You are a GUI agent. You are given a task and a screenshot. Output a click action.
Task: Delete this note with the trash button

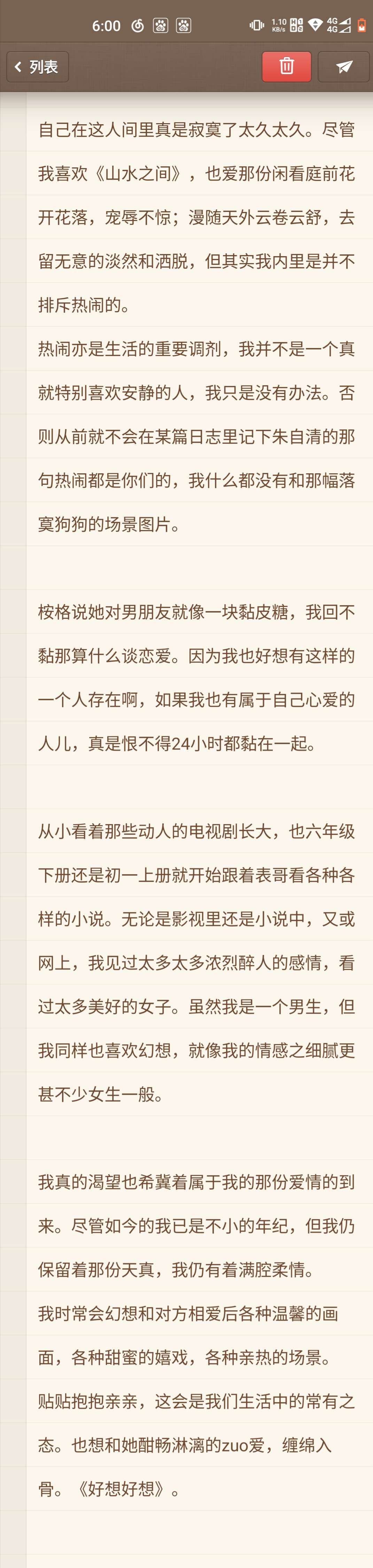click(286, 66)
